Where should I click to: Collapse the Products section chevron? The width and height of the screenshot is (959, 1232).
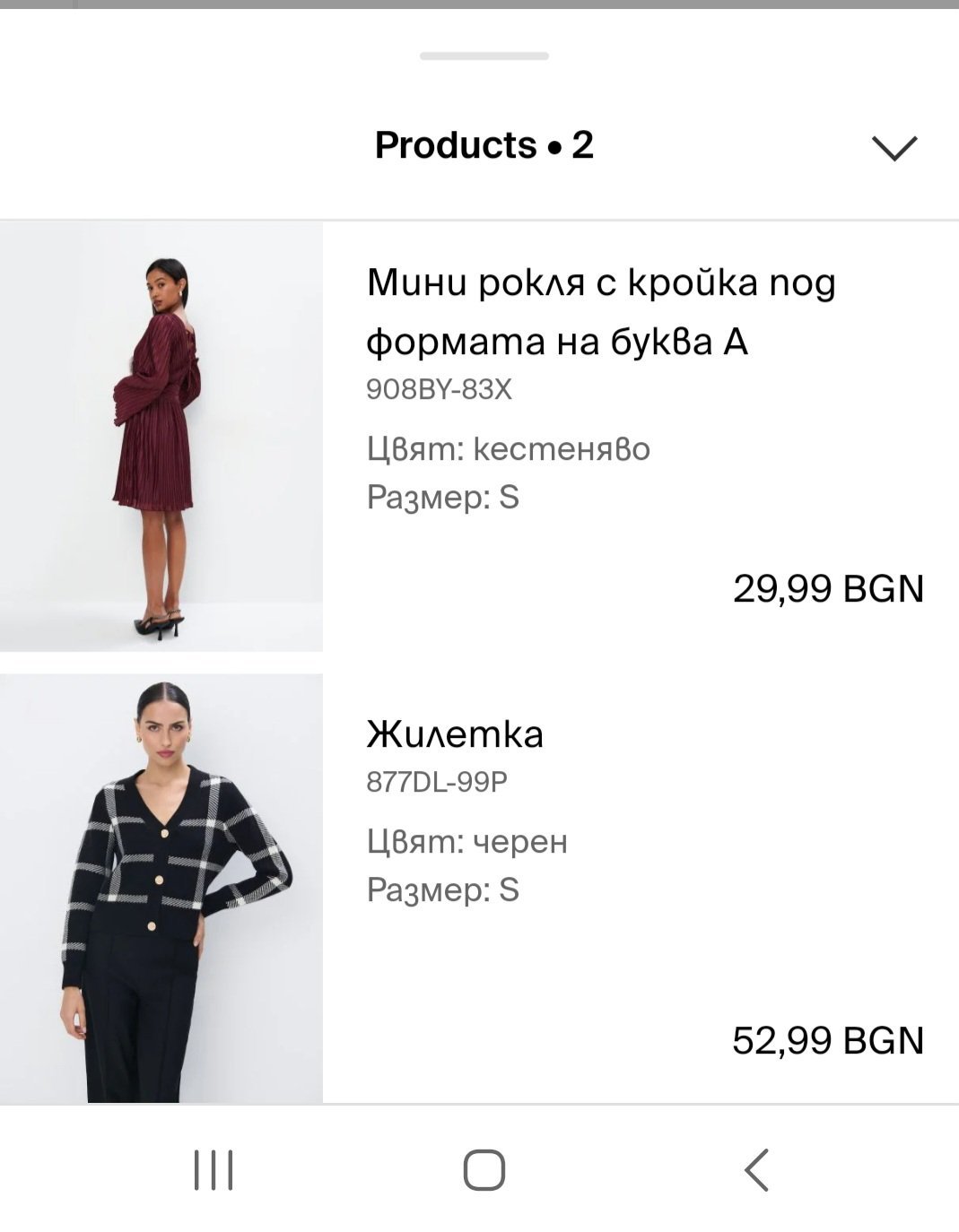894,147
